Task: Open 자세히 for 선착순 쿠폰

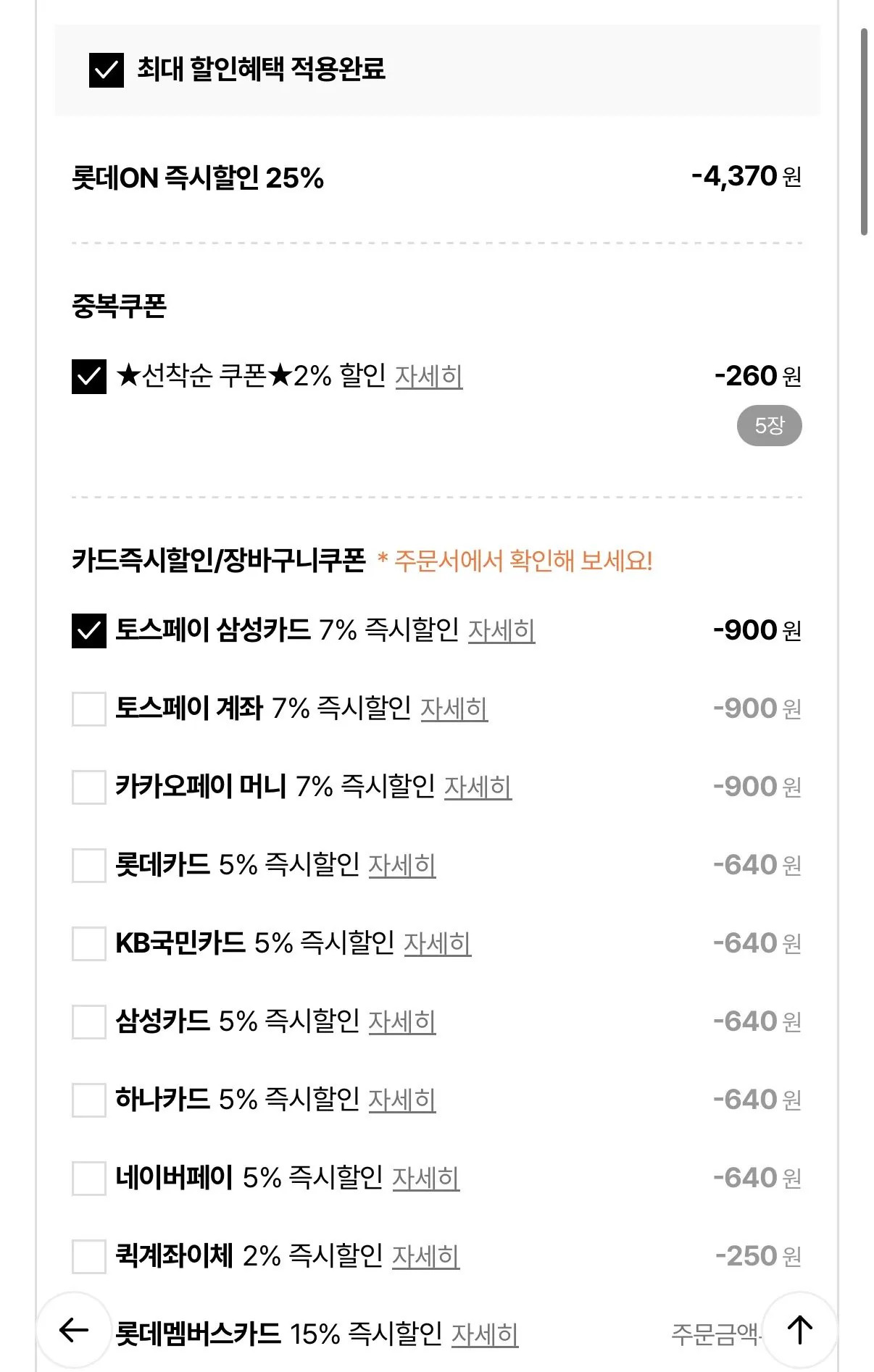Action: point(429,376)
